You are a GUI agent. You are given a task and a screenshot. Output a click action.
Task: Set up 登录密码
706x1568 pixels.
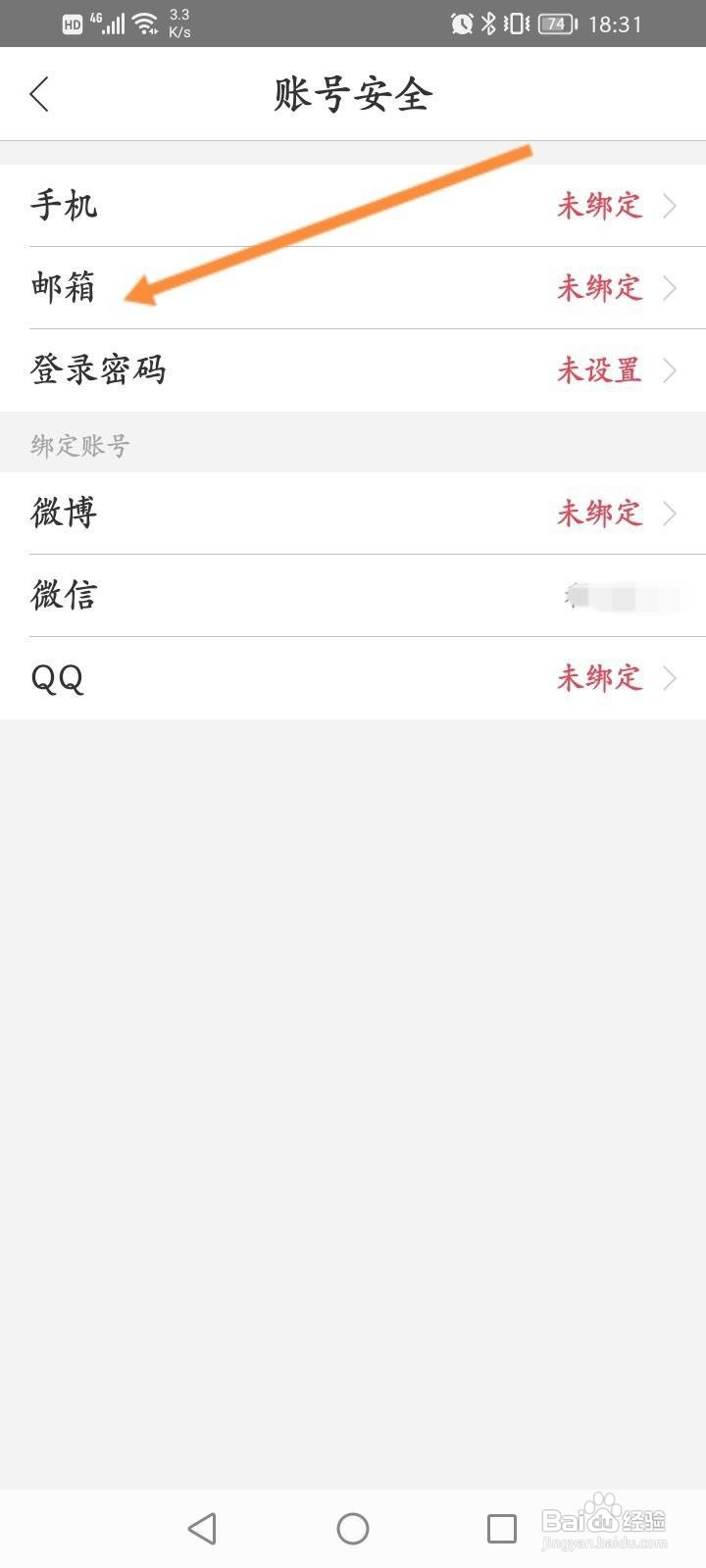[x=353, y=370]
